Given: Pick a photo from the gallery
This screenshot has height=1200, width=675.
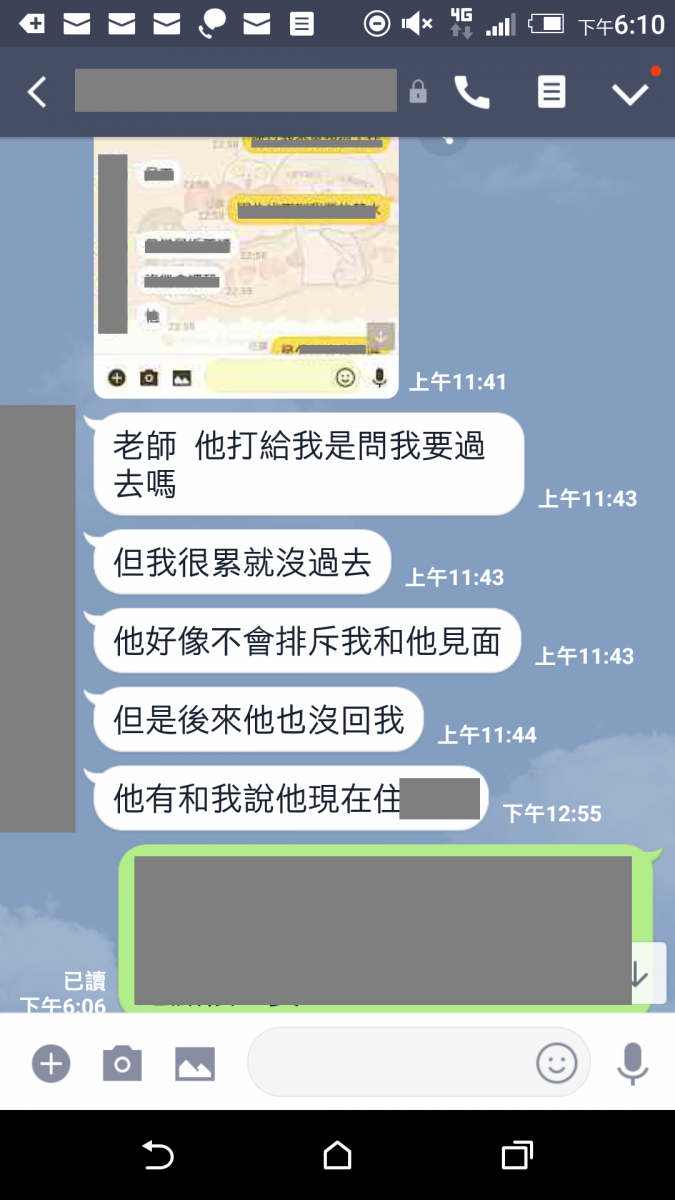Looking at the screenshot, I should tap(195, 1062).
